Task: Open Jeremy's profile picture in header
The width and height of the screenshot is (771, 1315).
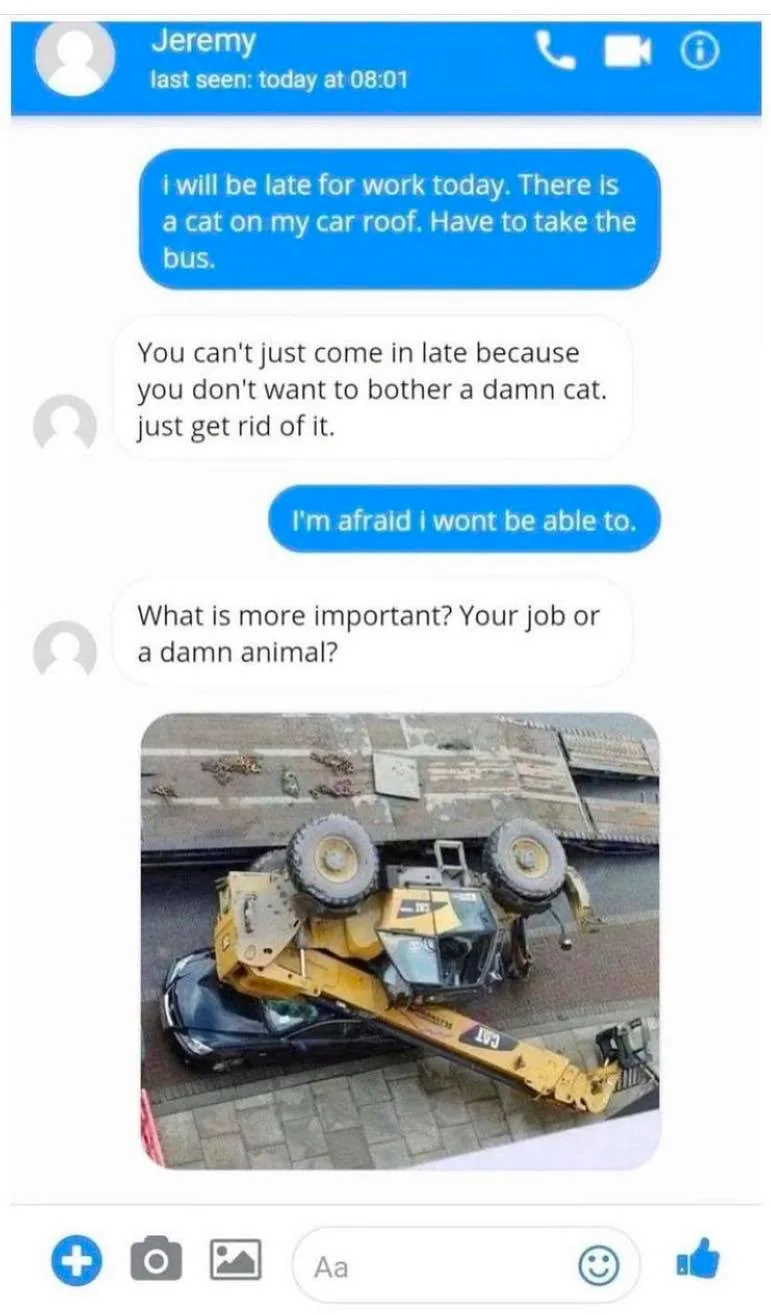Action: click(75, 58)
